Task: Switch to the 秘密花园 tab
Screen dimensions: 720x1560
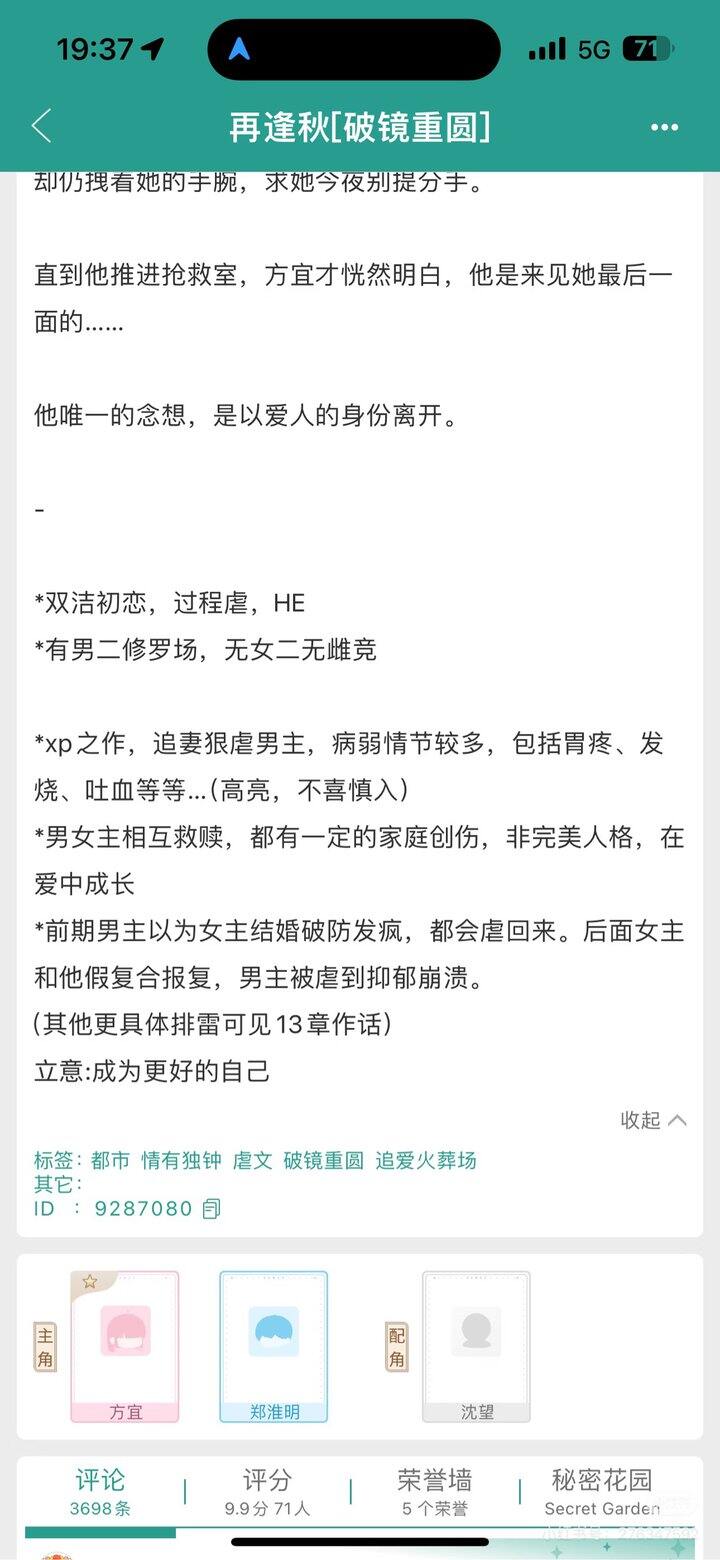Action: click(x=601, y=1491)
